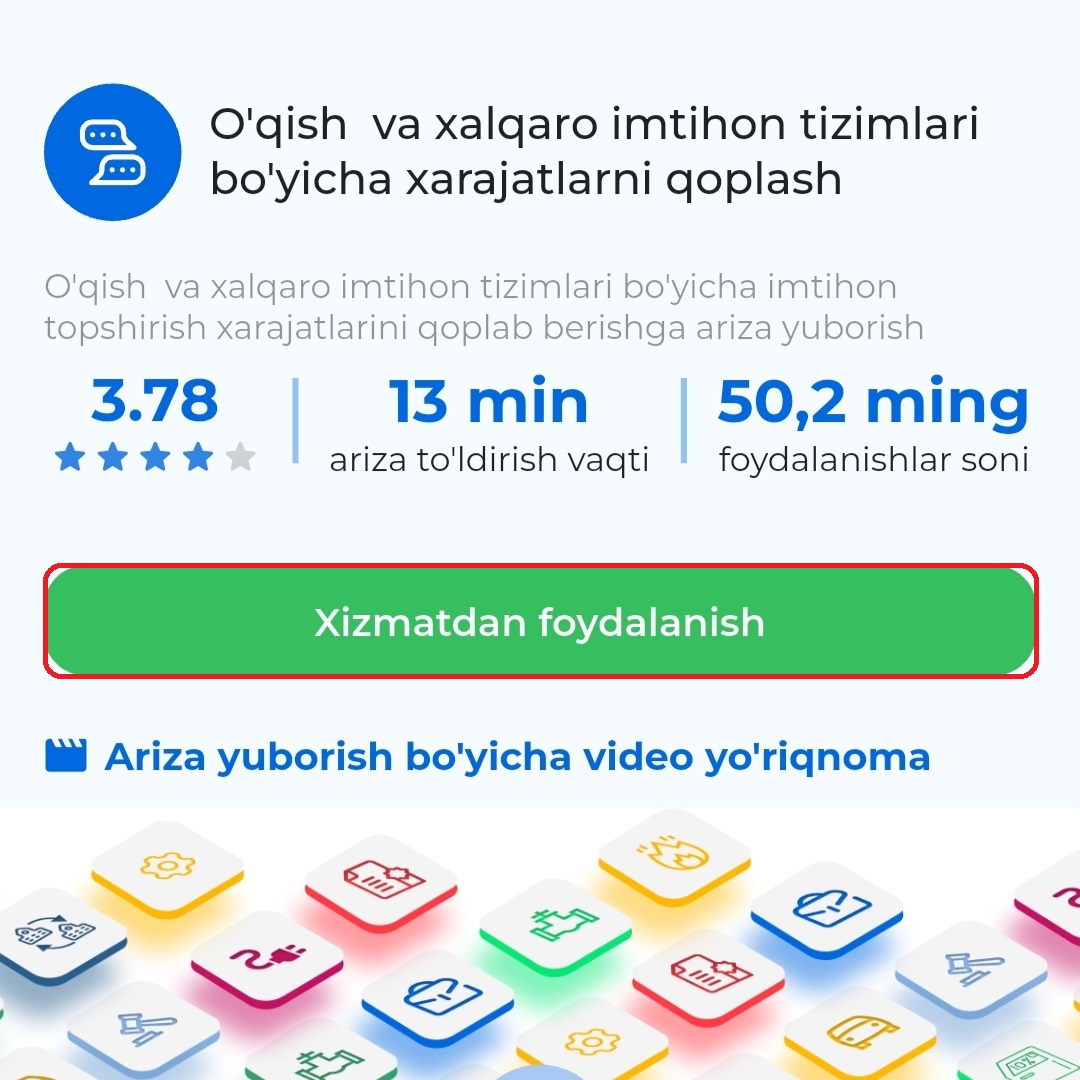Tap the green Xizmatdan foydalanish button

[540, 621]
